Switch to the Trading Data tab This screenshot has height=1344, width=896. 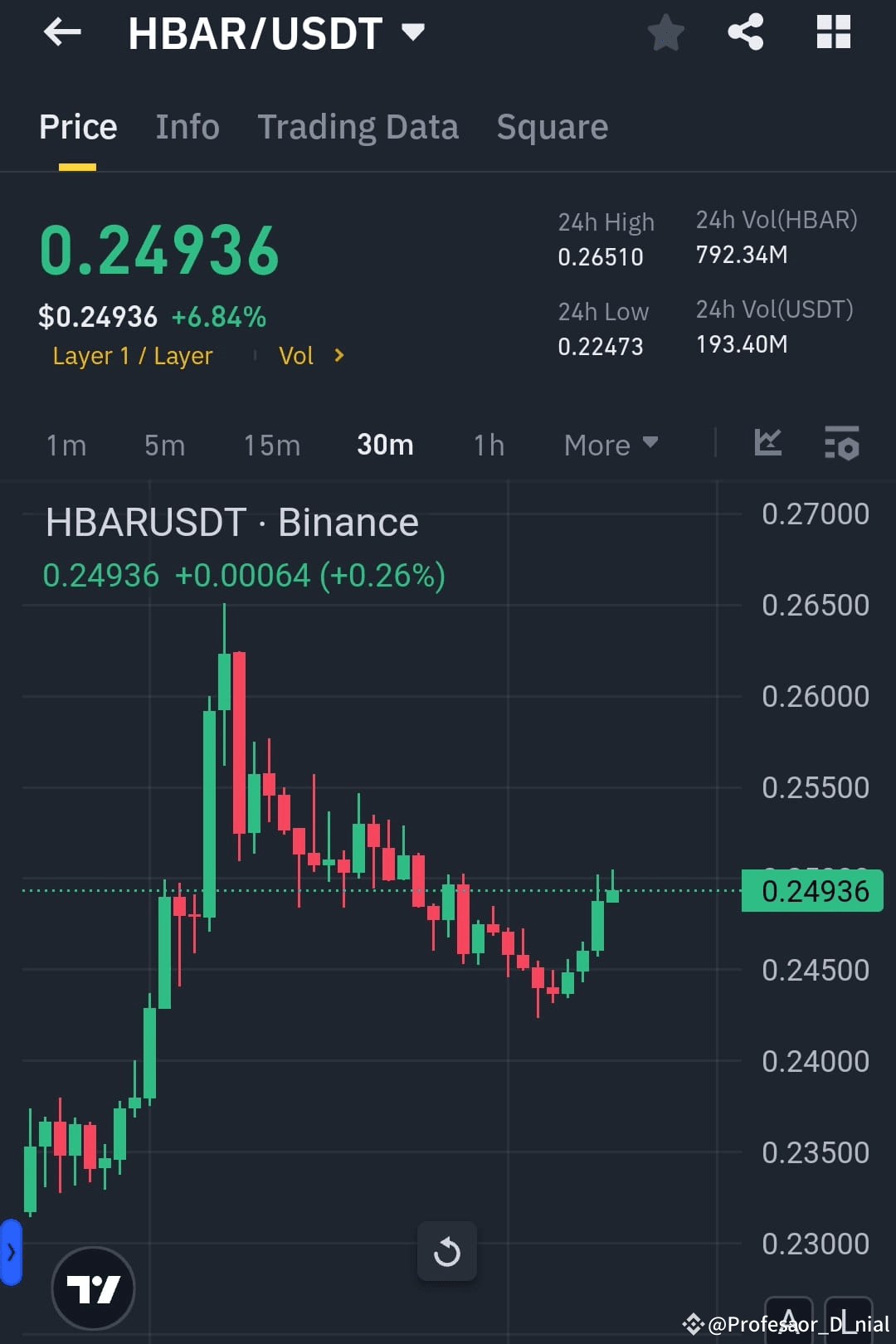click(x=358, y=126)
